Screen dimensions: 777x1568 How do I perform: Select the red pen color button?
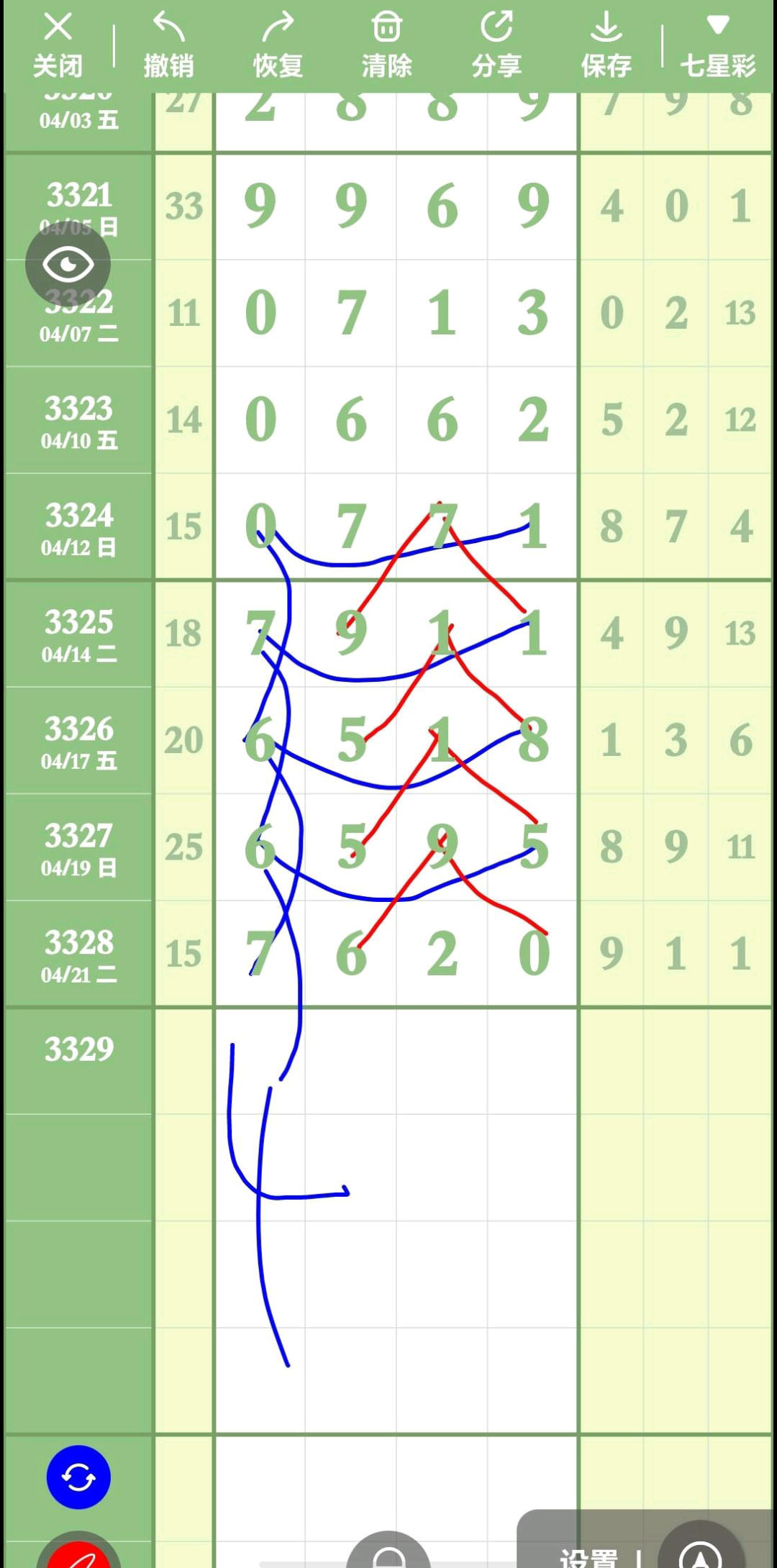click(x=79, y=1557)
